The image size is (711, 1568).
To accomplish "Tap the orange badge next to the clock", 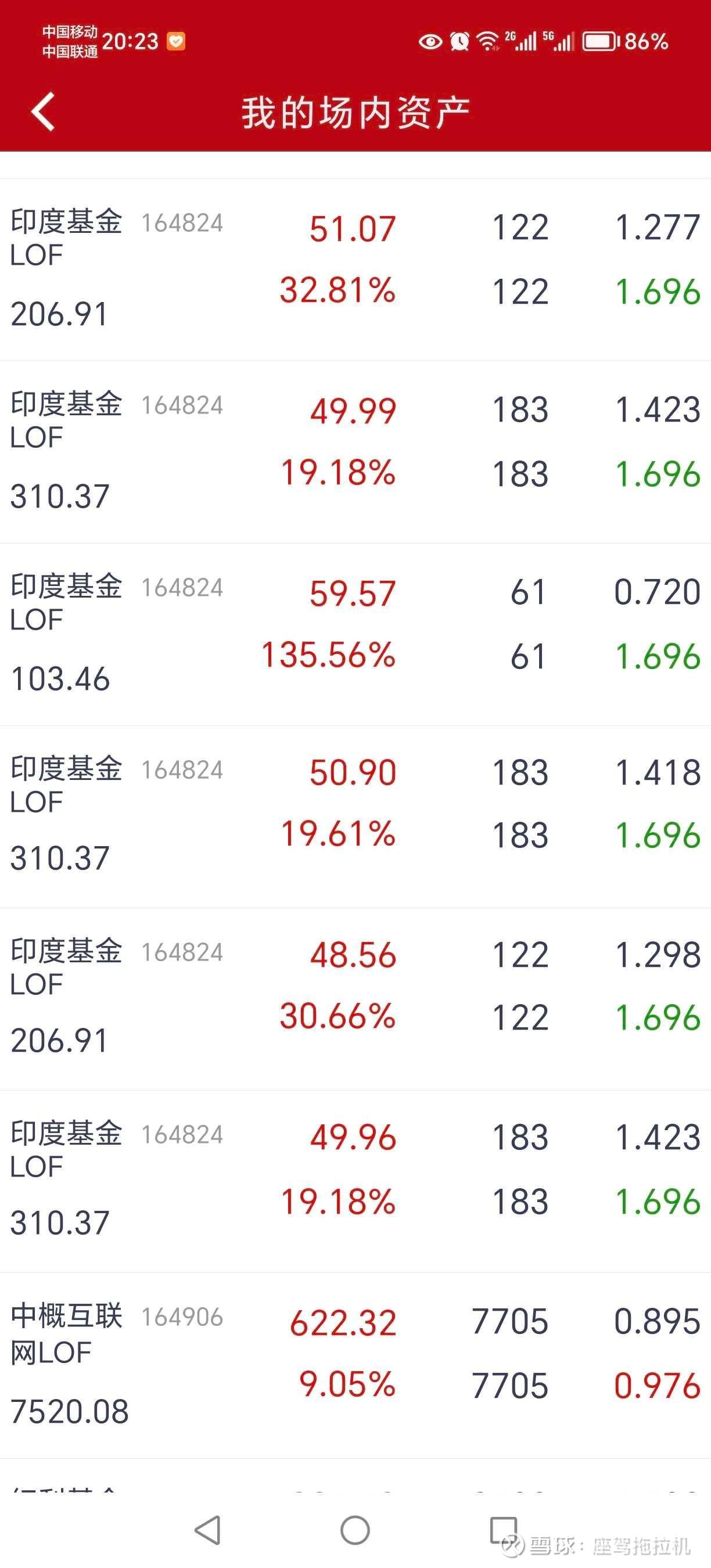I will [176, 40].
